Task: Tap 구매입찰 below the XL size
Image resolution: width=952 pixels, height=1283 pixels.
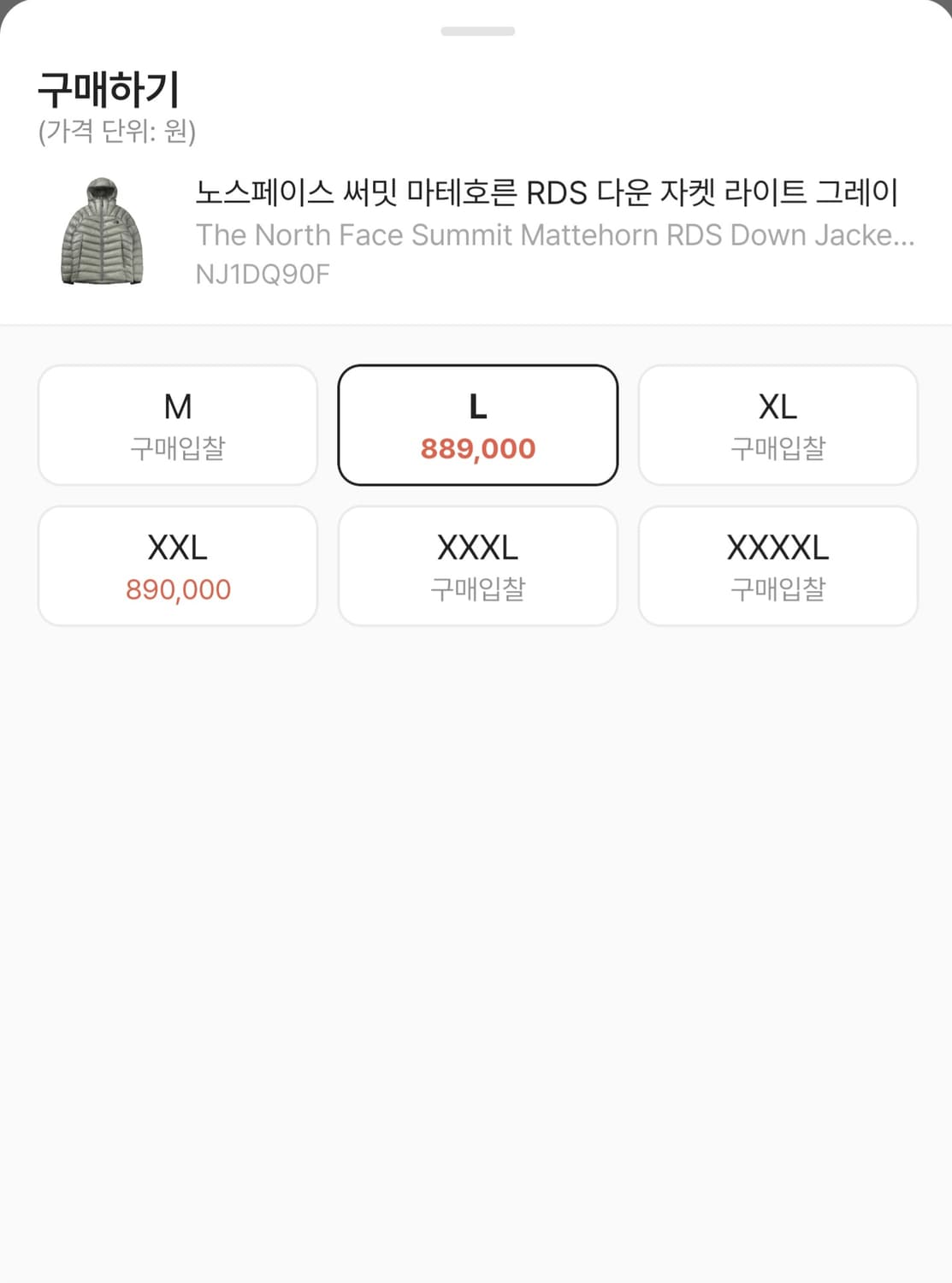Action: coord(778,446)
